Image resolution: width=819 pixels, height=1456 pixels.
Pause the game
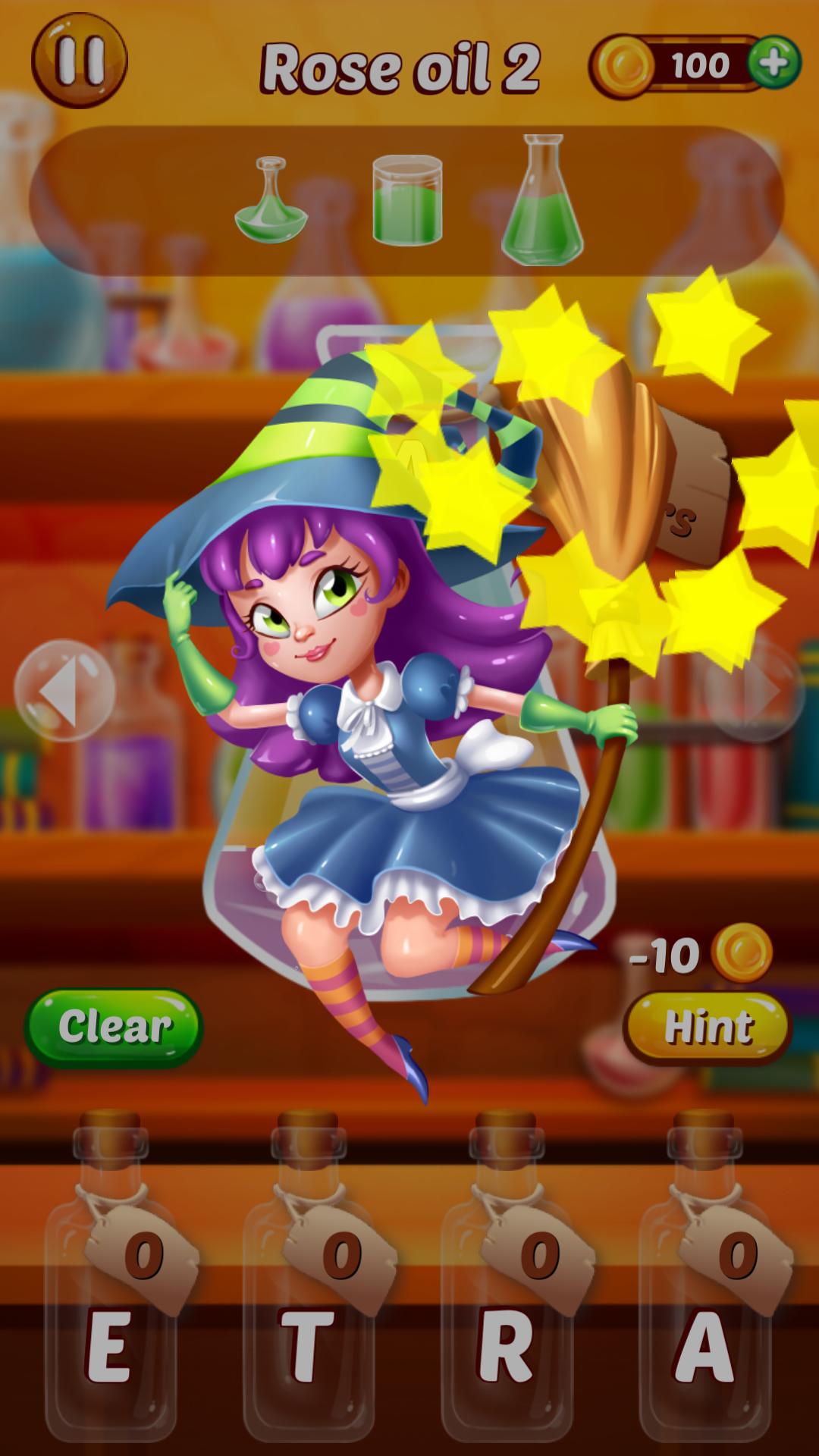(79, 62)
